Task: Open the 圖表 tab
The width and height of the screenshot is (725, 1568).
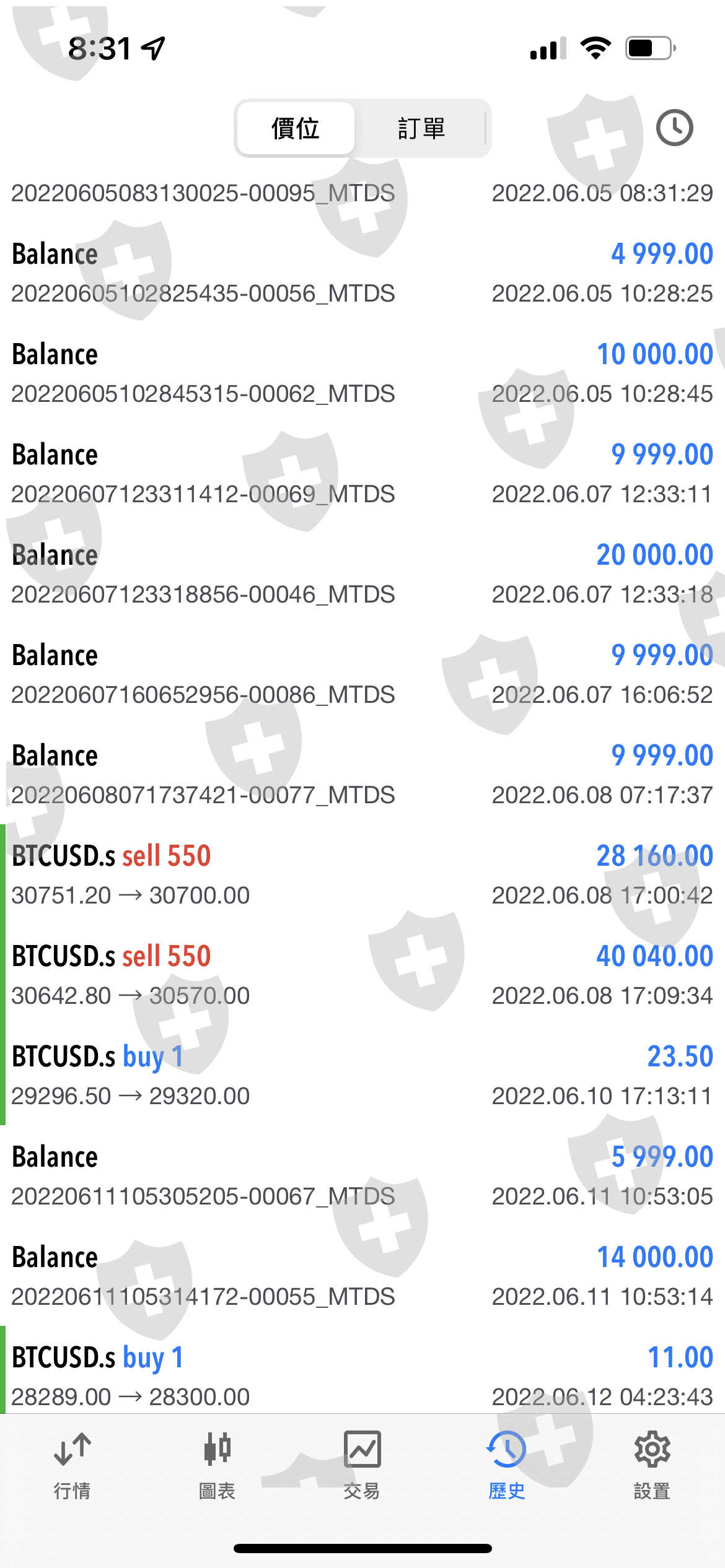Action: click(x=217, y=1465)
